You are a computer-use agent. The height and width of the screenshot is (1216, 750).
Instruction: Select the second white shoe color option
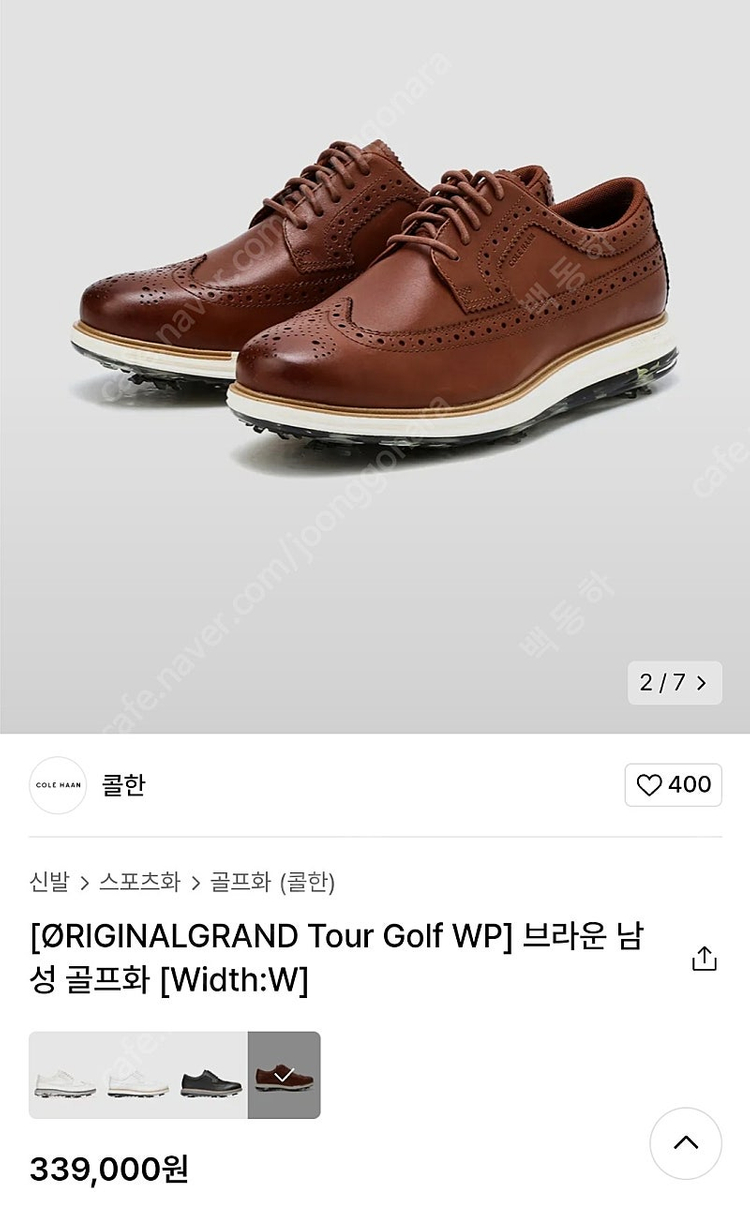(138, 1075)
